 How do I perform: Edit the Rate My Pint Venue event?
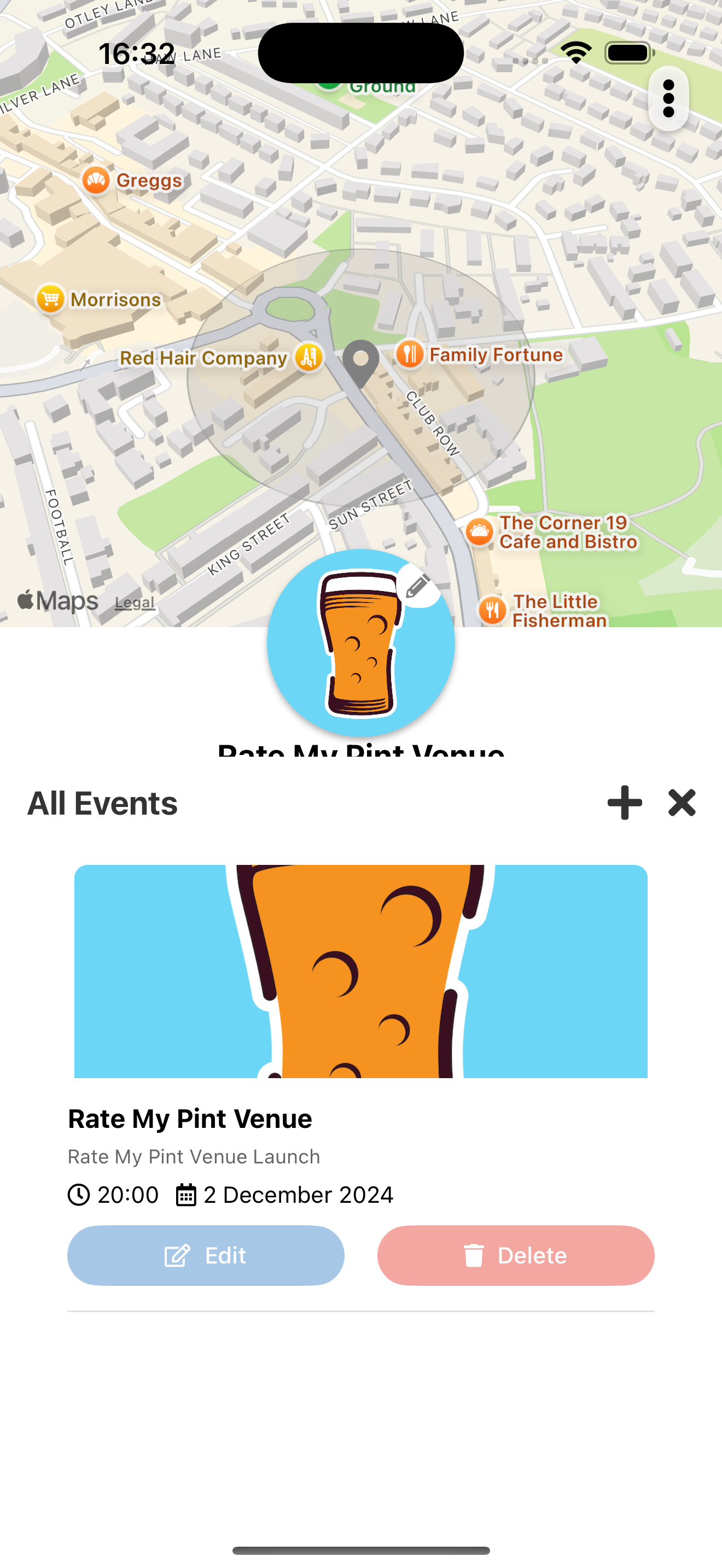(206, 1255)
